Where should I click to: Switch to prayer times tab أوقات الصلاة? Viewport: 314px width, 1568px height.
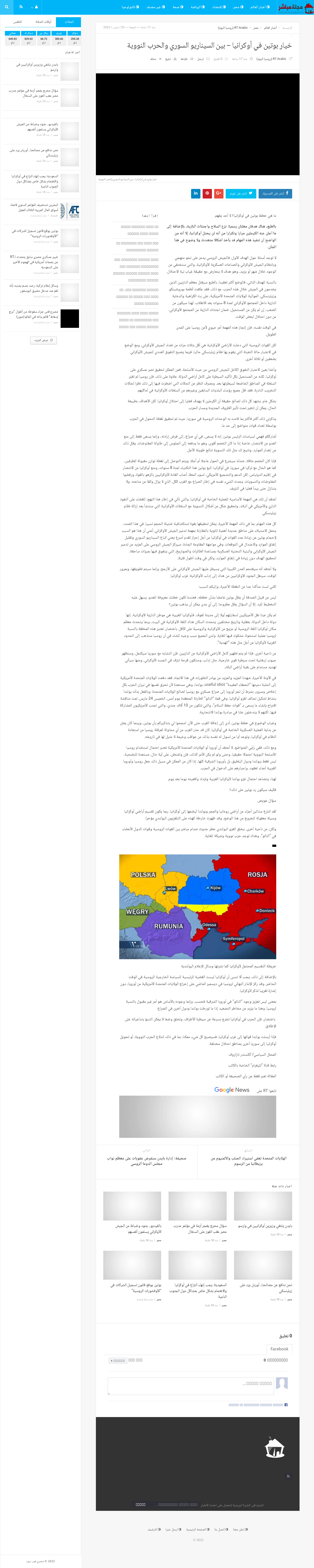(x=43, y=21)
